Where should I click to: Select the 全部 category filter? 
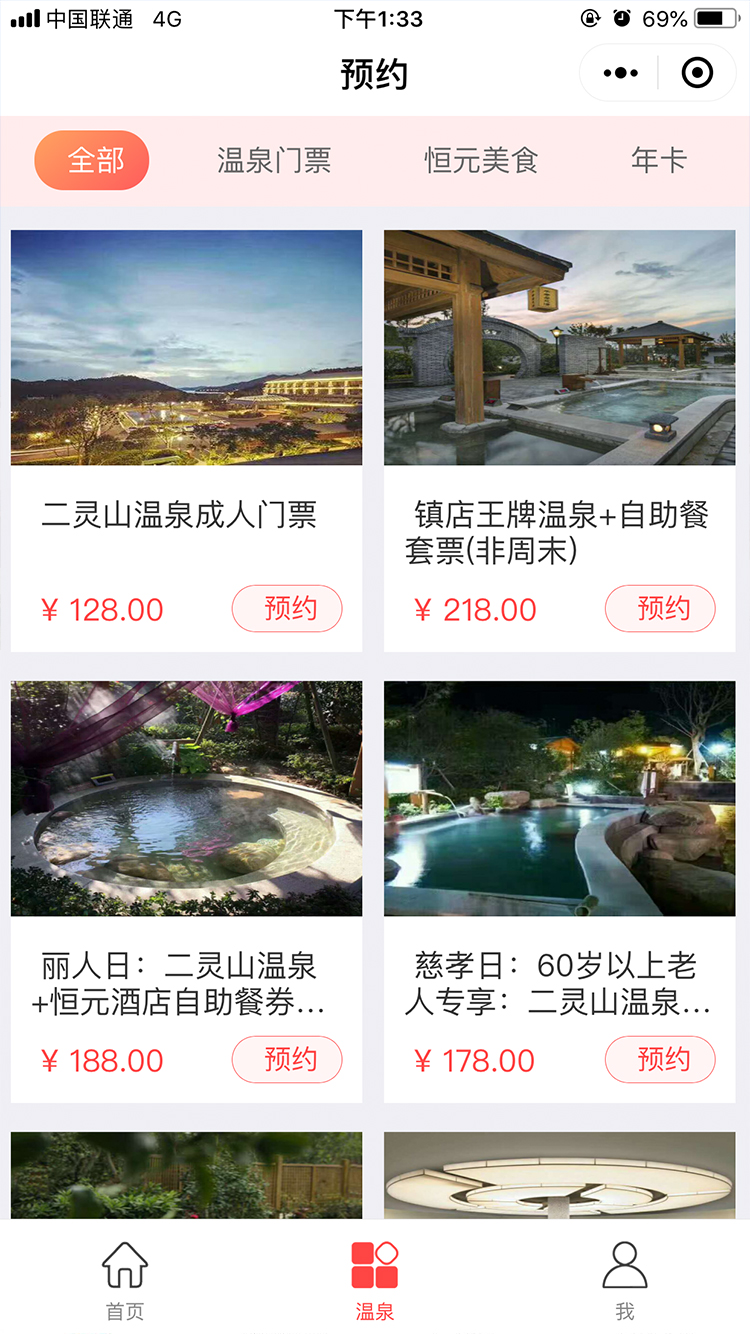(x=92, y=160)
